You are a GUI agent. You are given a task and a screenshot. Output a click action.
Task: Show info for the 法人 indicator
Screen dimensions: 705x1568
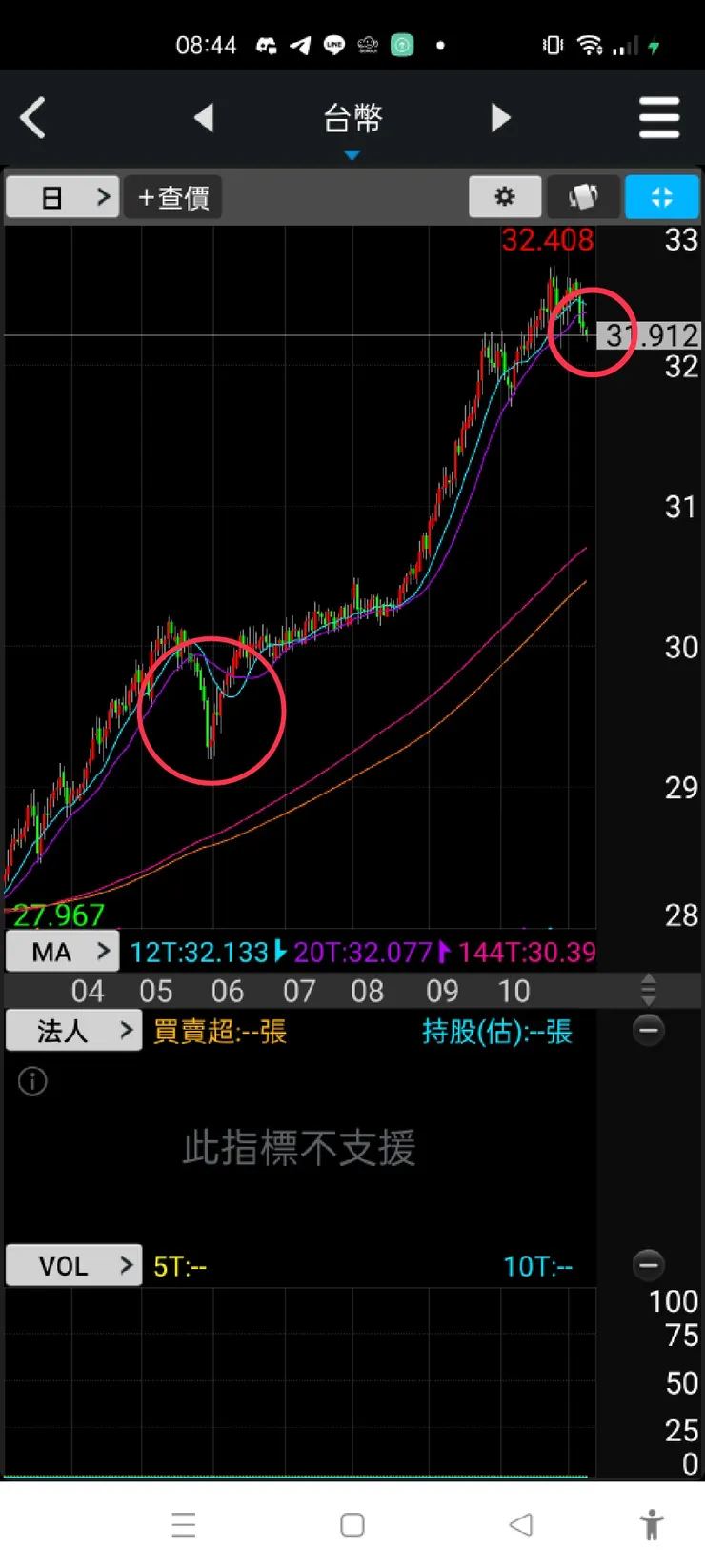click(x=32, y=1081)
